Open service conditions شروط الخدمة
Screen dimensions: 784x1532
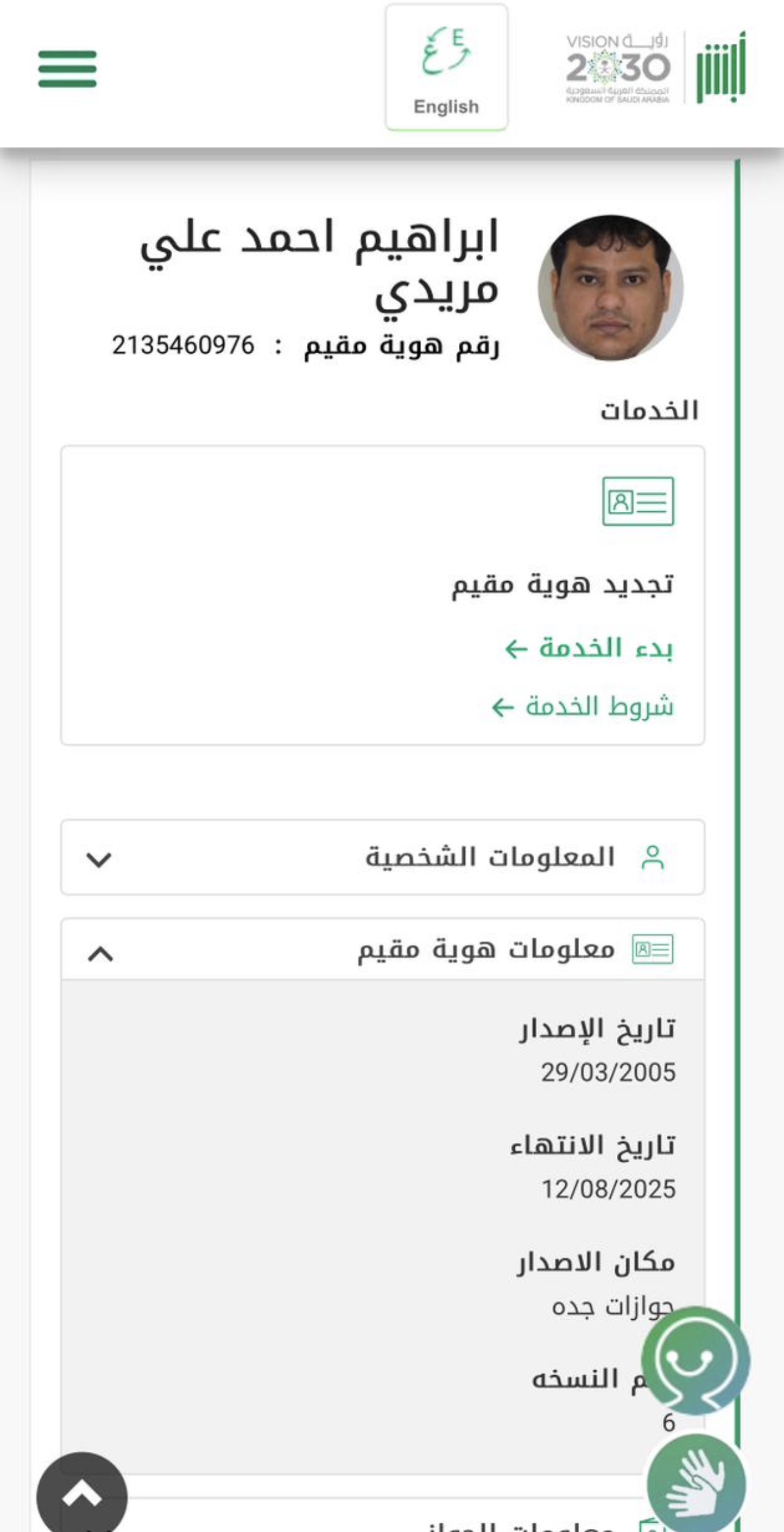pyautogui.click(x=582, y=707)
